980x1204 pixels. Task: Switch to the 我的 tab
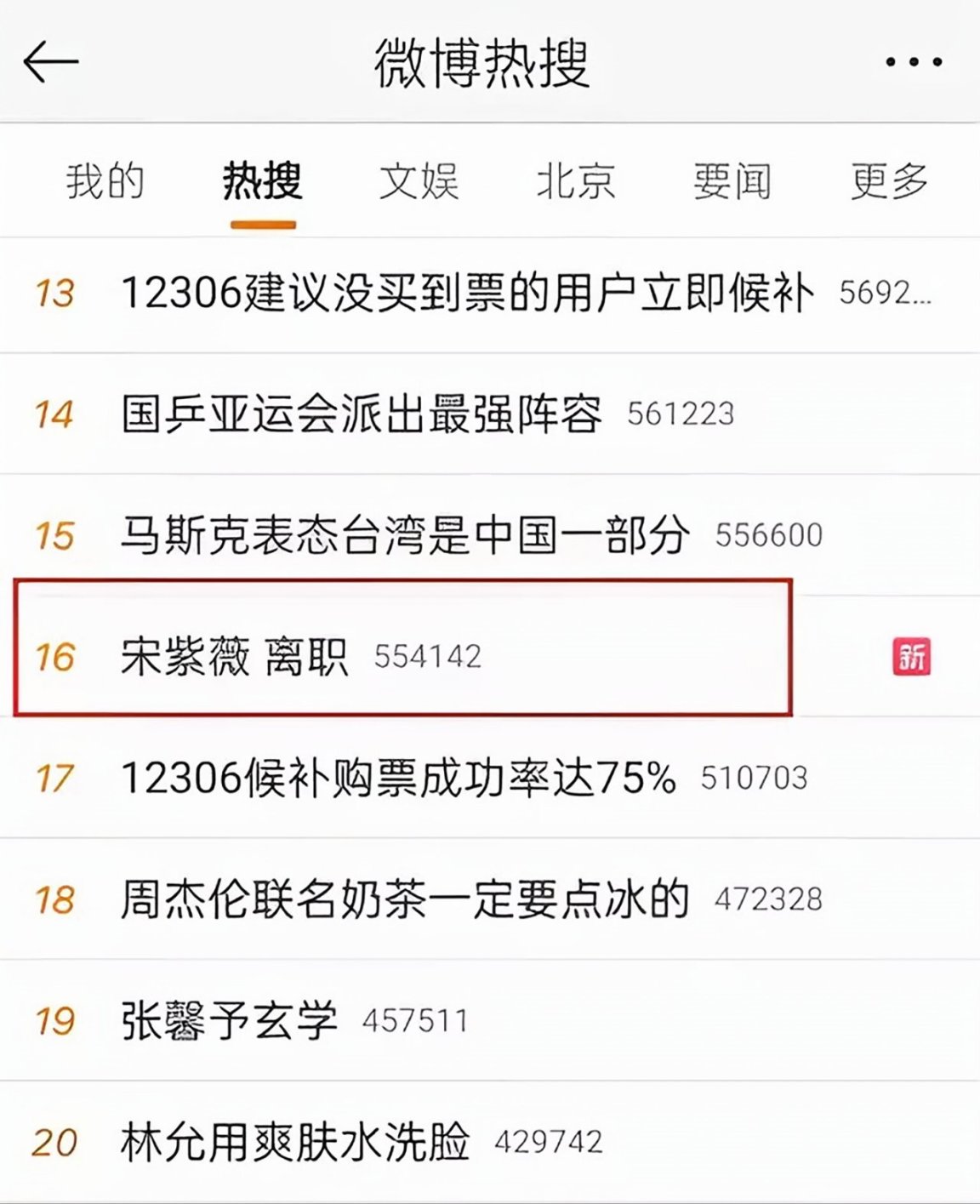click(x=105, y=181)
